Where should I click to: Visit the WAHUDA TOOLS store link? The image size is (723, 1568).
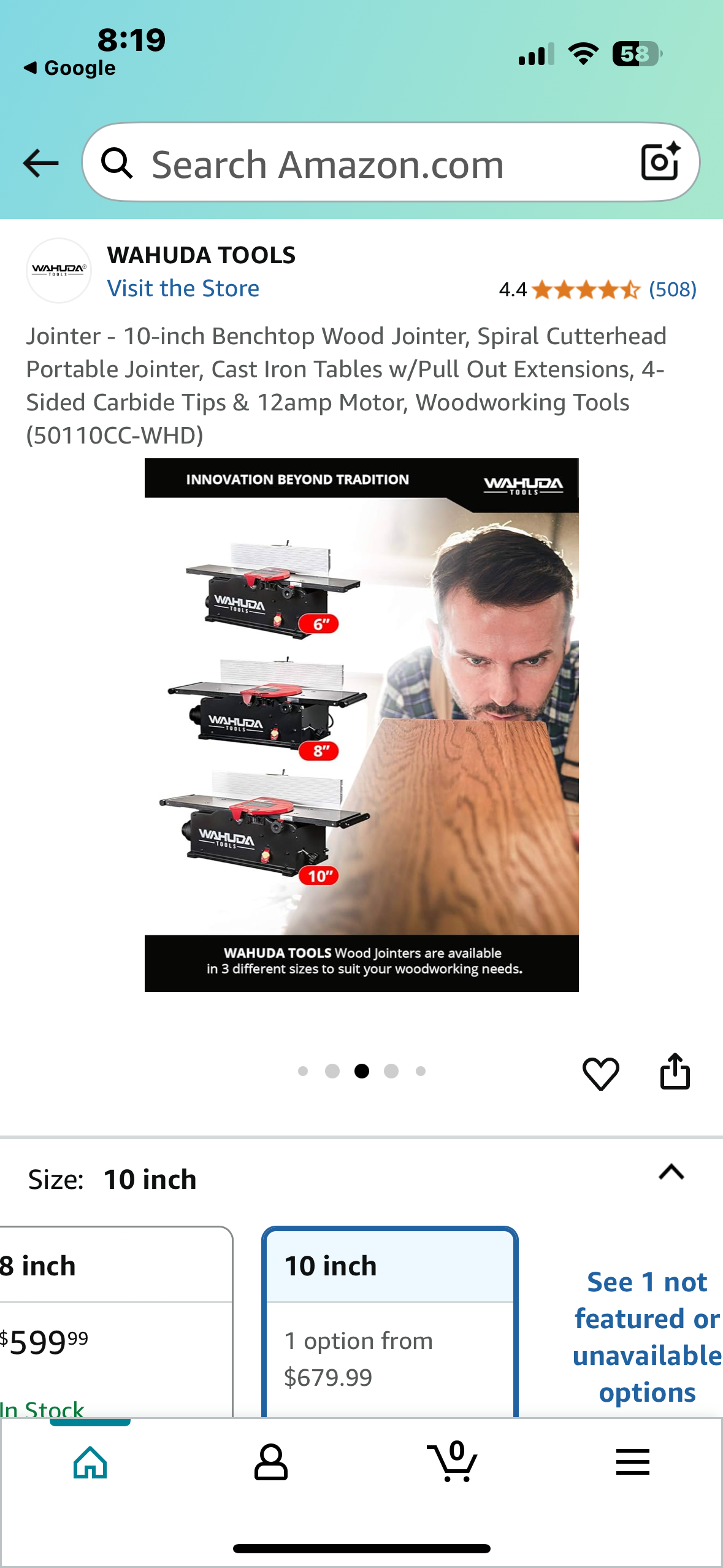pos(183,288)
